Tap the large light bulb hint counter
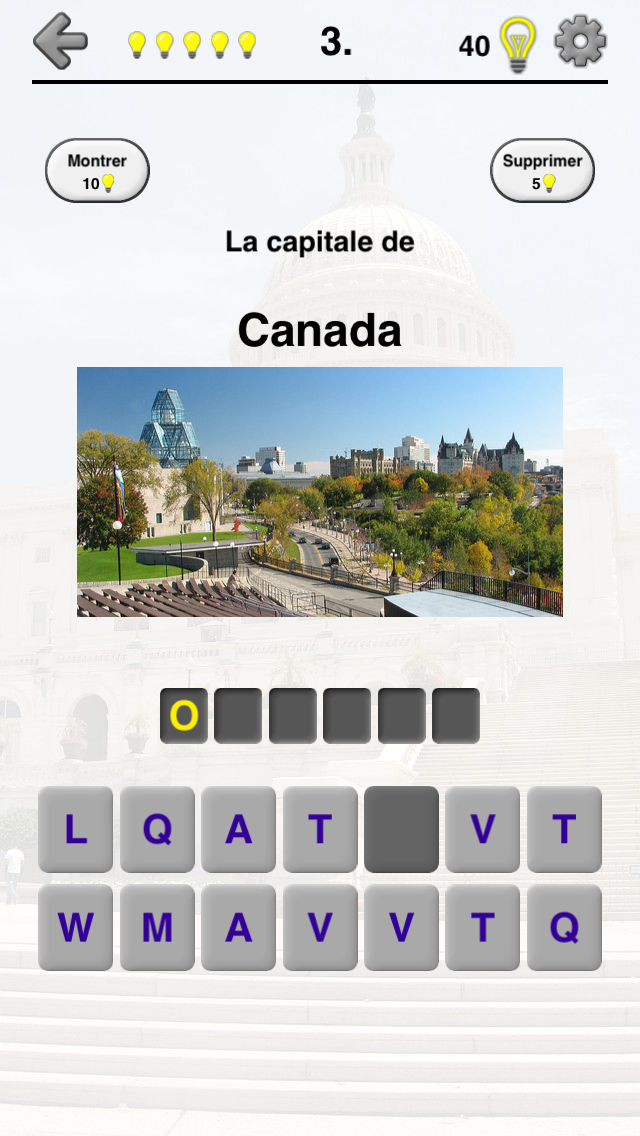Image resolution: width=640 pixels, height=1136 pixels. (517, 44)
